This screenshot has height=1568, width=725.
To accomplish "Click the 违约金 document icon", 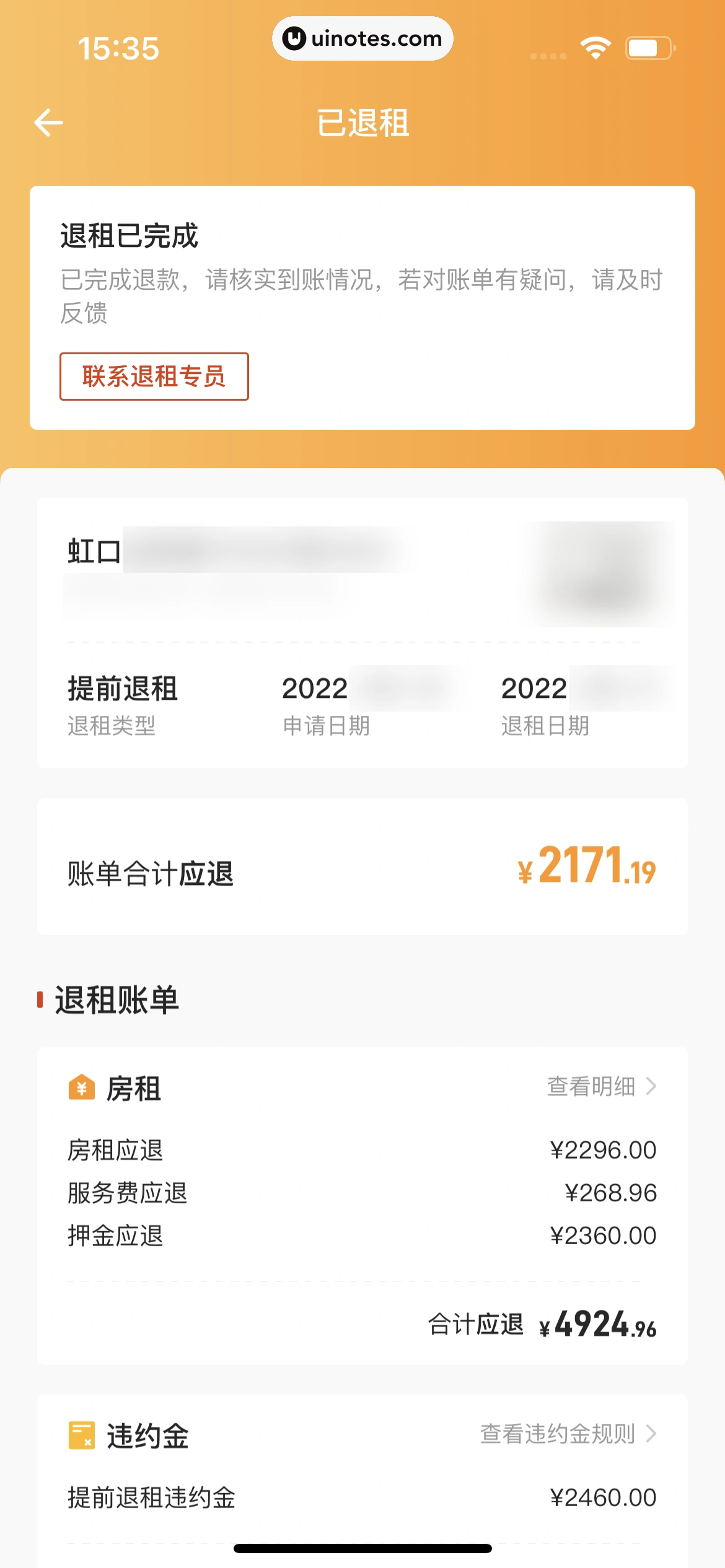I will 81,1435.
